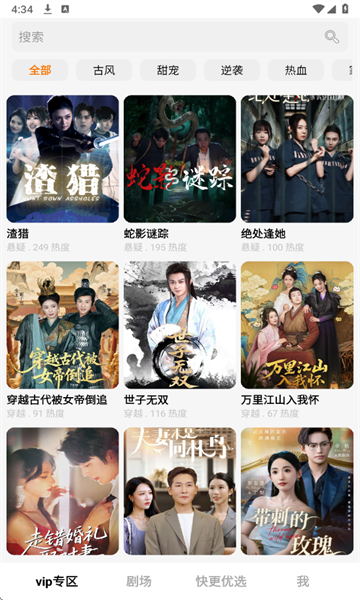Screen dimensions: 360x600
Task: Open the drama 万里江山入我怀
Action: [297, 325]
